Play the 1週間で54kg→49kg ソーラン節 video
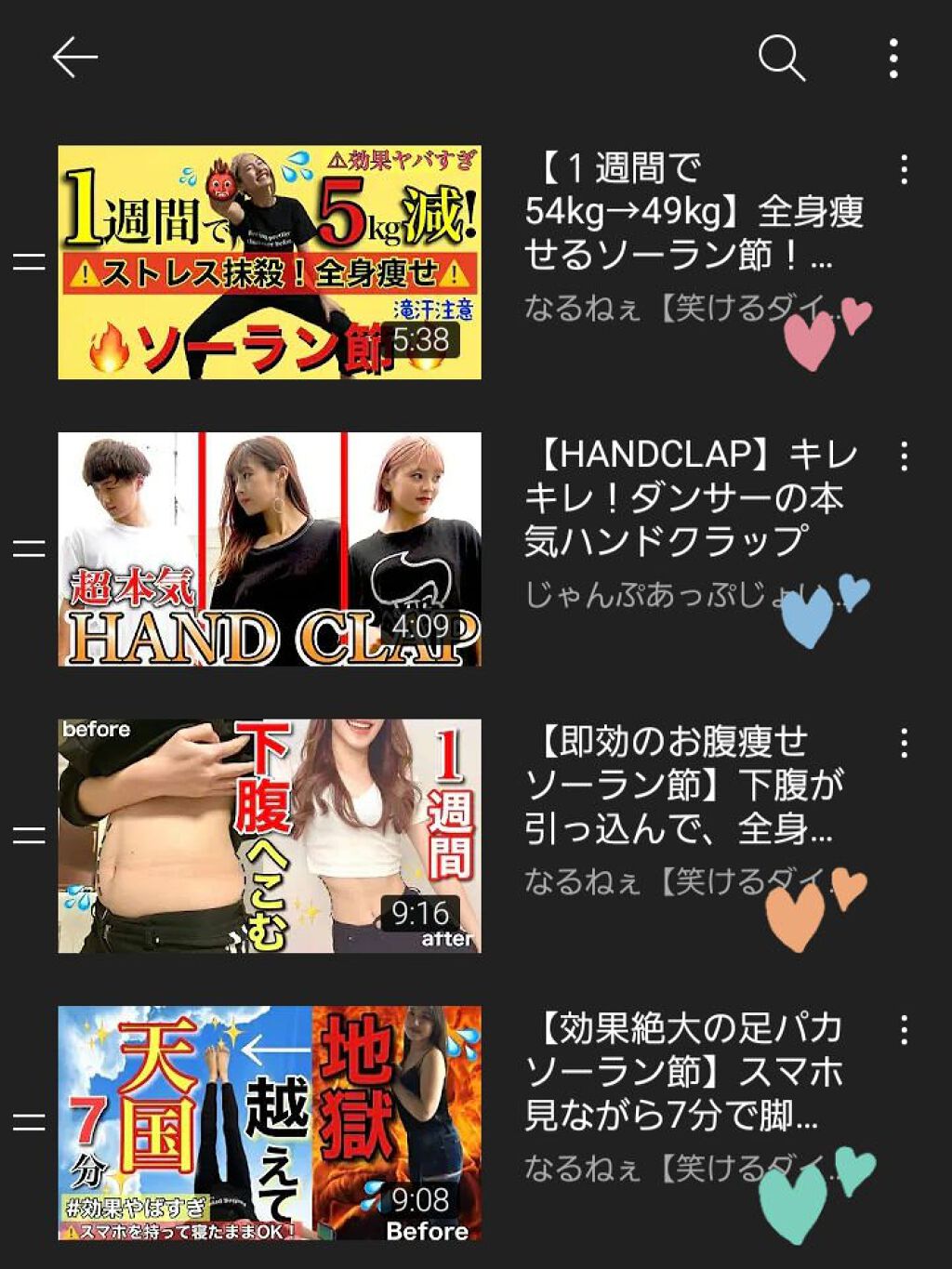 [270, 262]
